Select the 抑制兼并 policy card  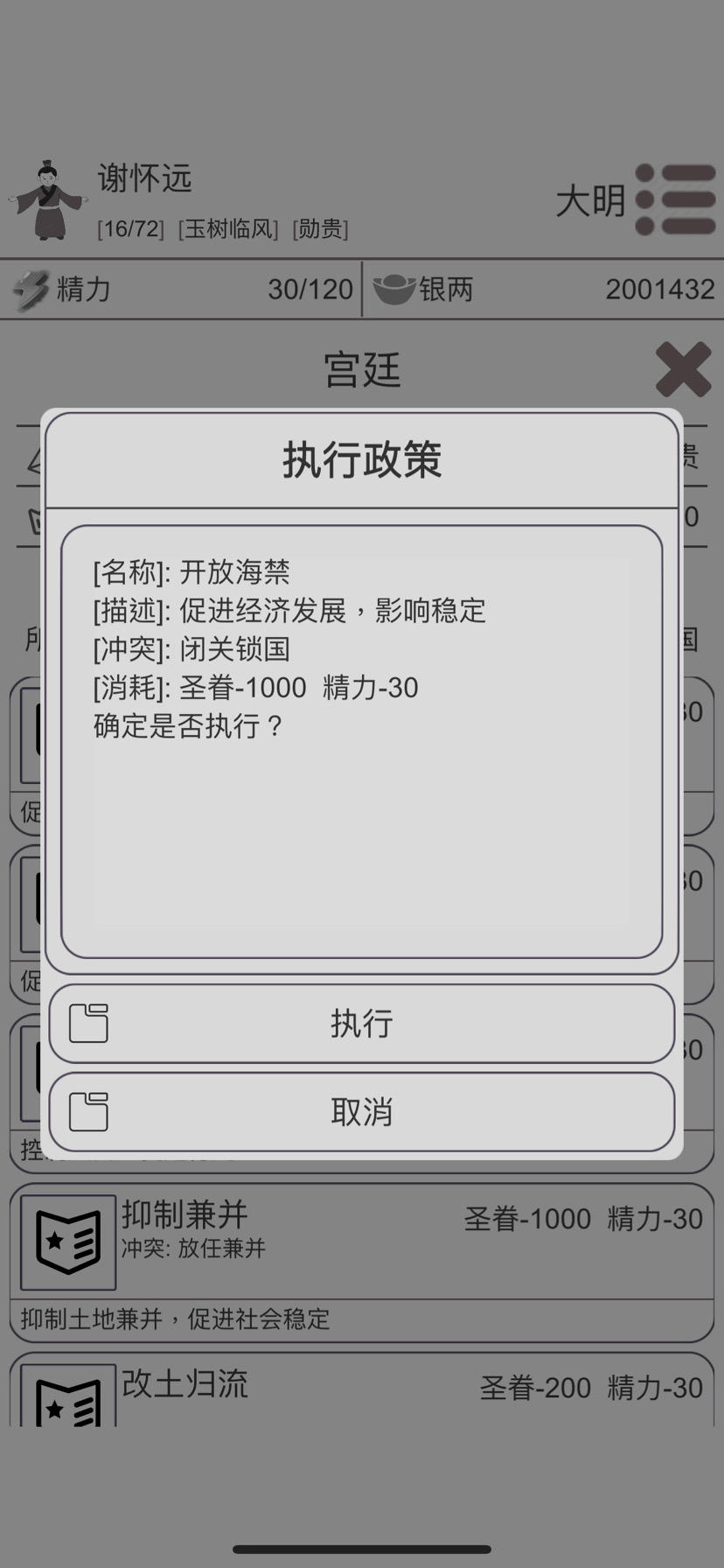click(362, 1260)
